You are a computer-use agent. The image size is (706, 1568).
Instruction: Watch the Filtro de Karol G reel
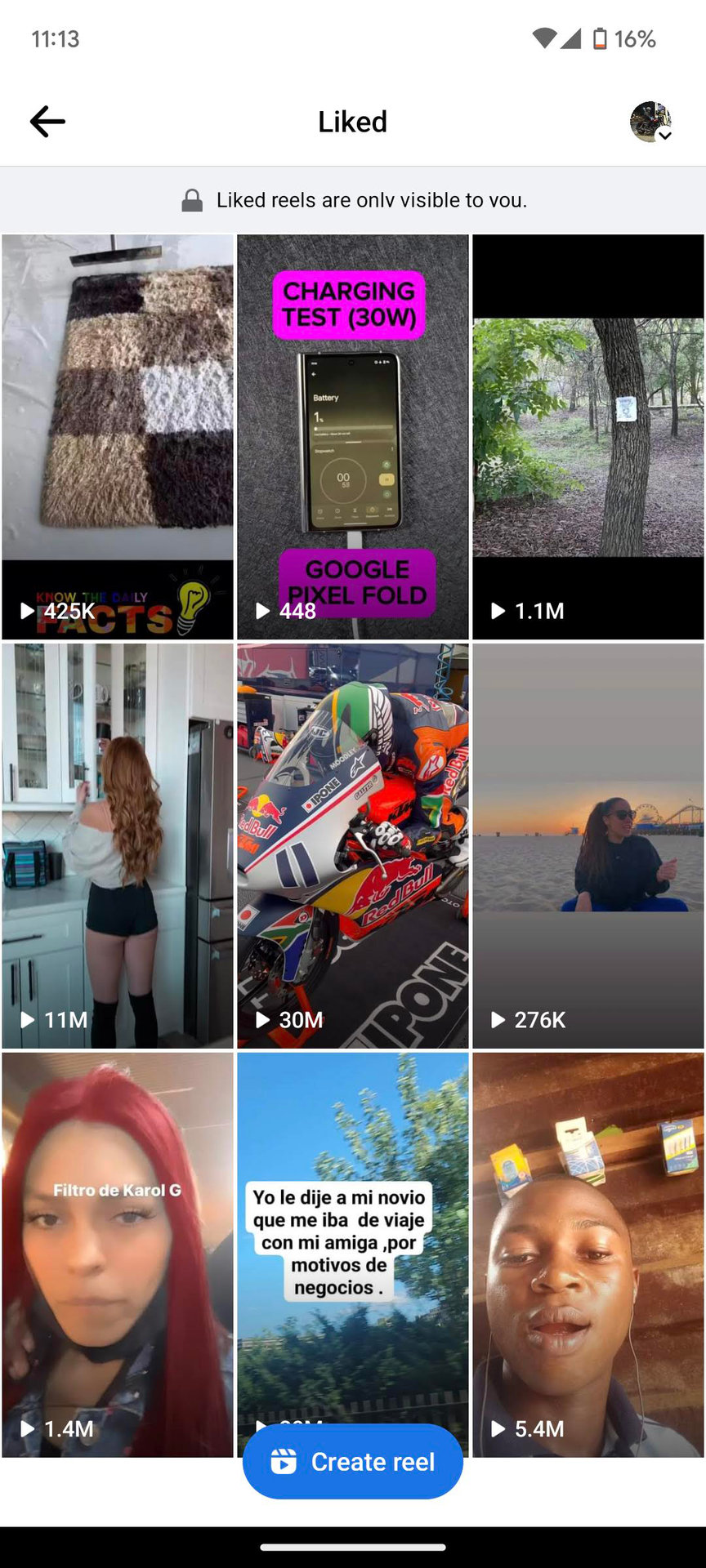118,1254
